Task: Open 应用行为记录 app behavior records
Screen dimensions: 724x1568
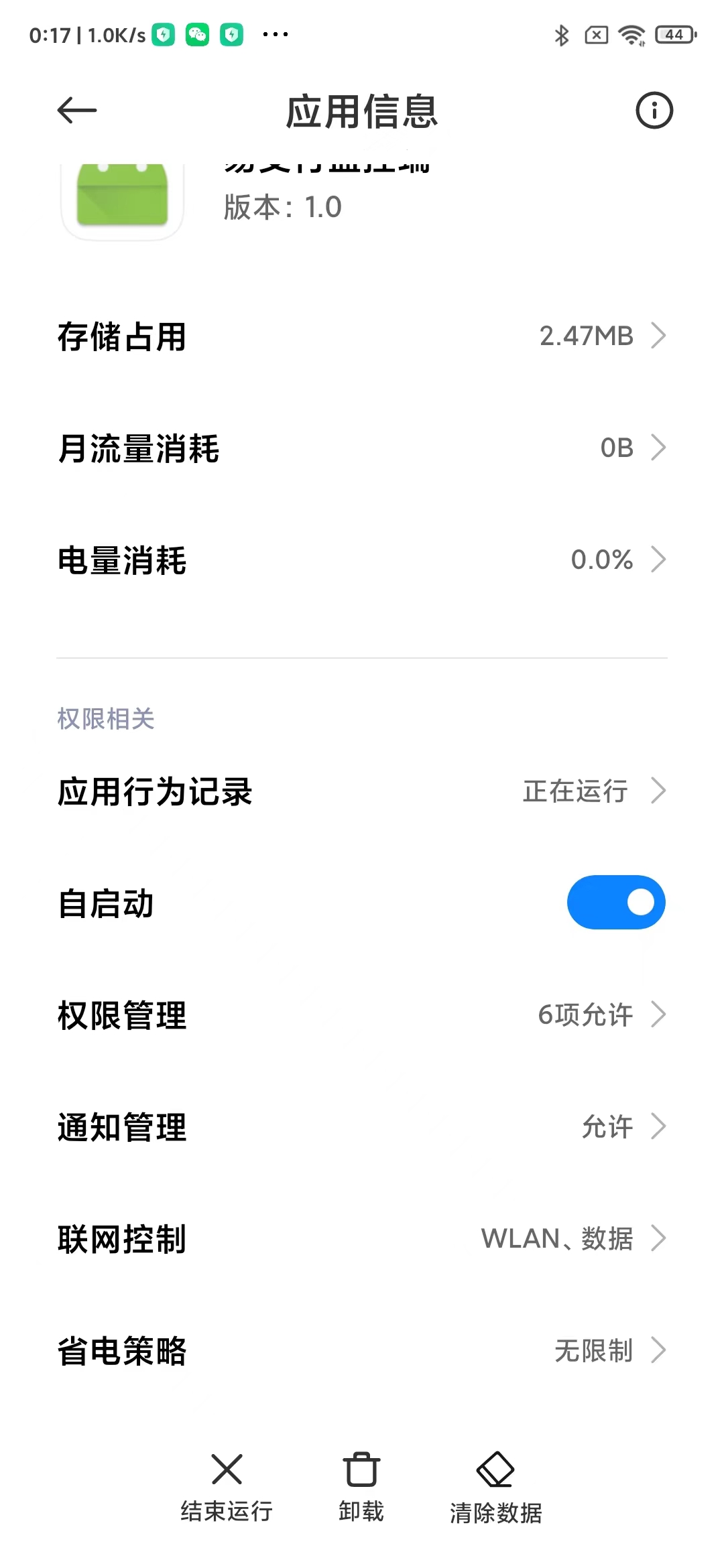Action: (x=362, y=791)
